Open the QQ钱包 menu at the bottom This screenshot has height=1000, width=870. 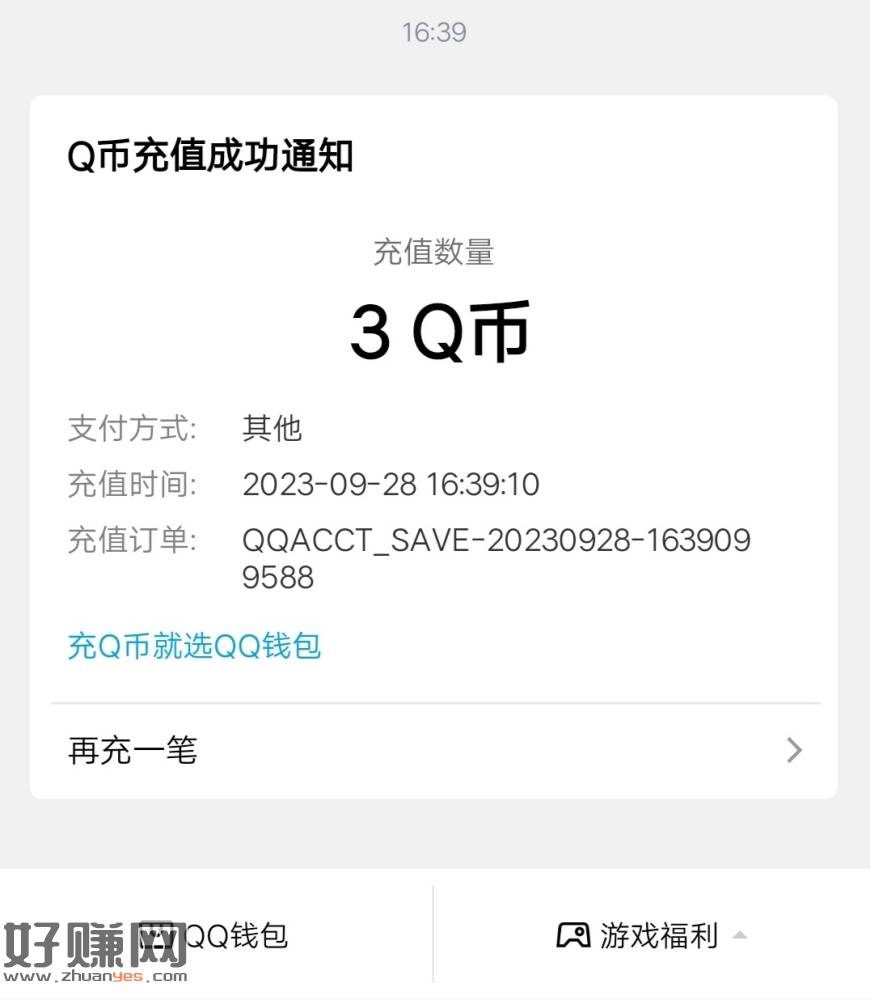[x=216, y=936]
